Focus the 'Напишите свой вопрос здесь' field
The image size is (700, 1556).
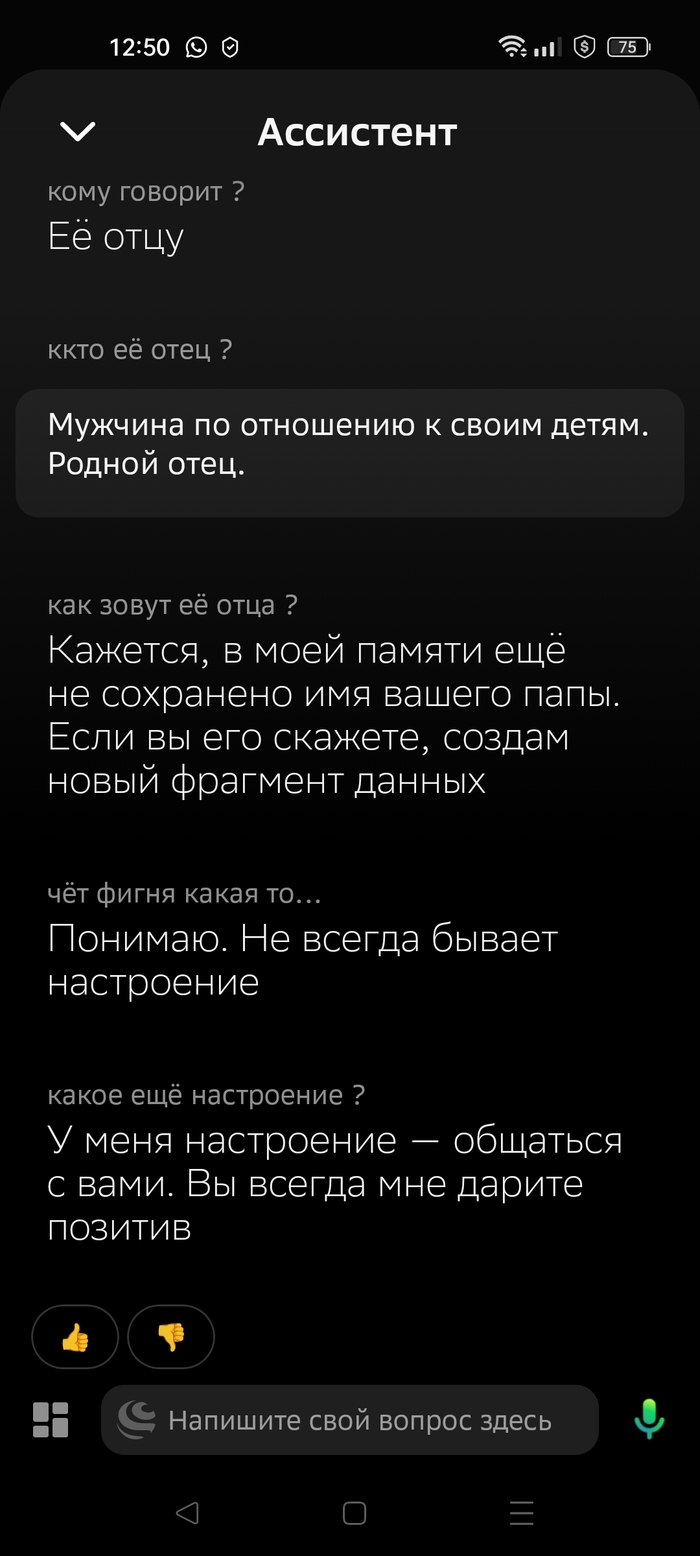[360, 1420]
